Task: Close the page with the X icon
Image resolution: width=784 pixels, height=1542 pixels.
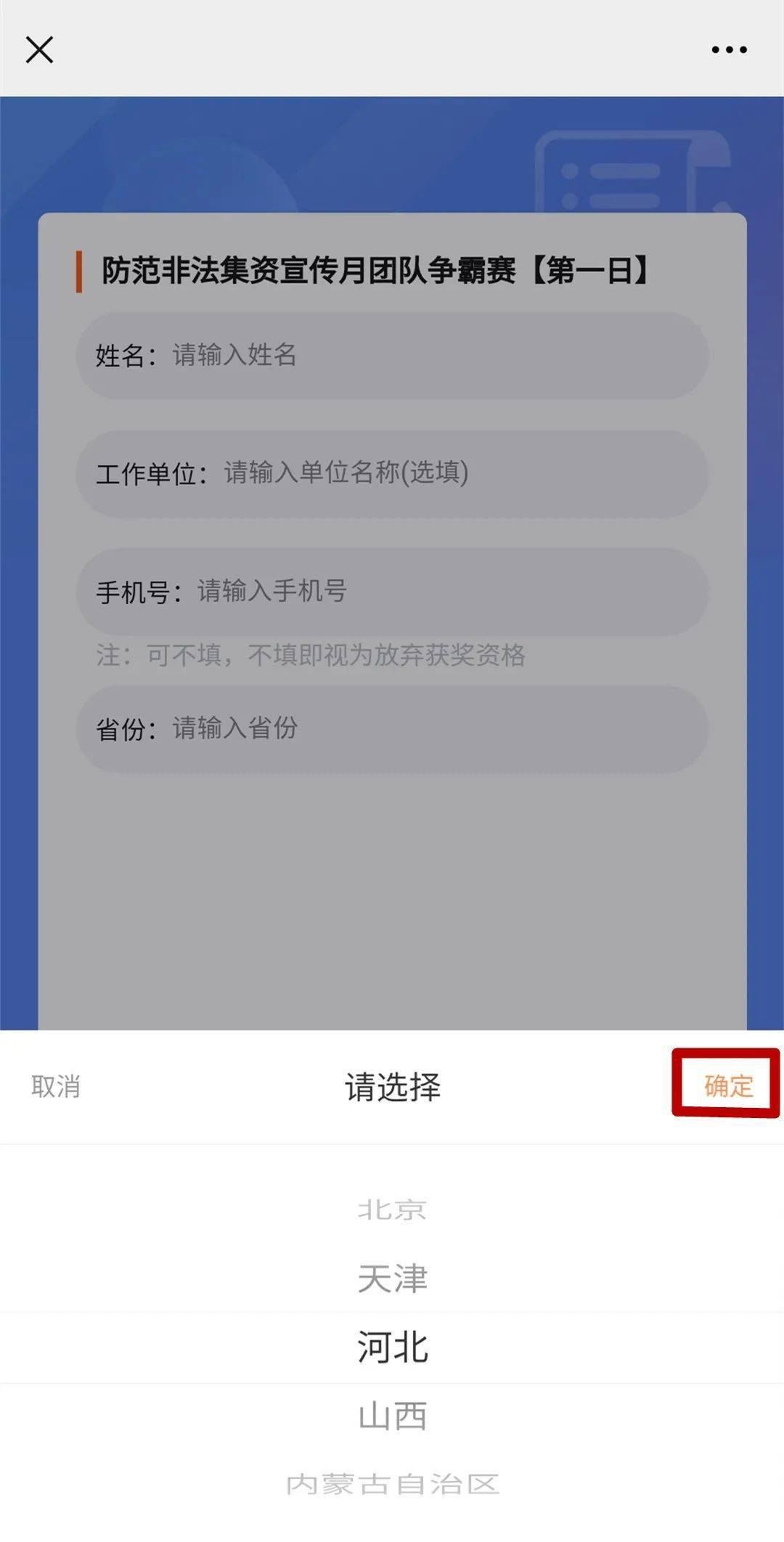Action: (39, 50)
